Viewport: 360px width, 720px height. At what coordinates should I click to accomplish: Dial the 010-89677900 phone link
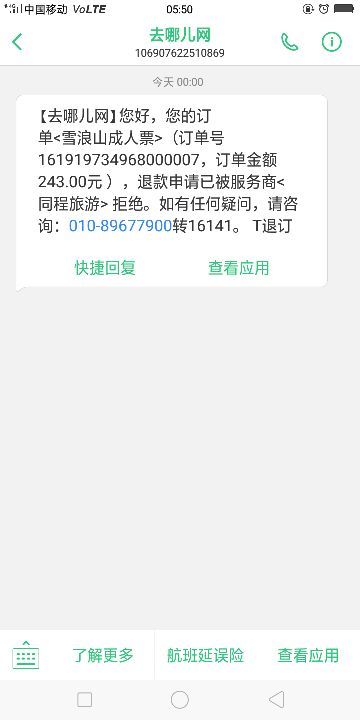pos(120,226)
